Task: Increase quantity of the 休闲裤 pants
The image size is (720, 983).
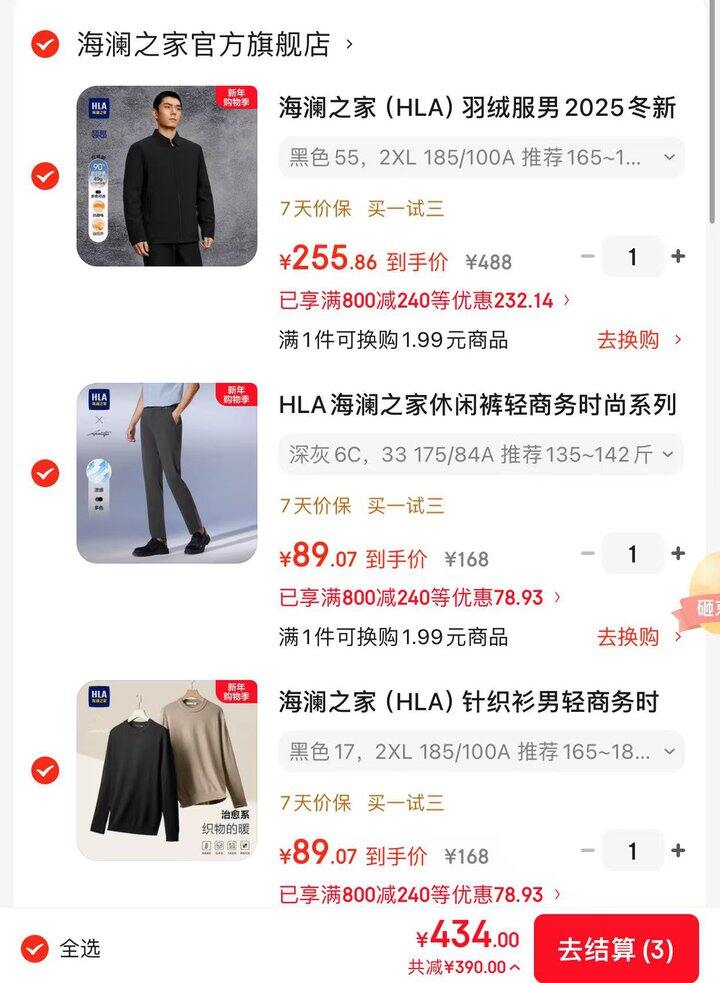Action: (678, 553)
